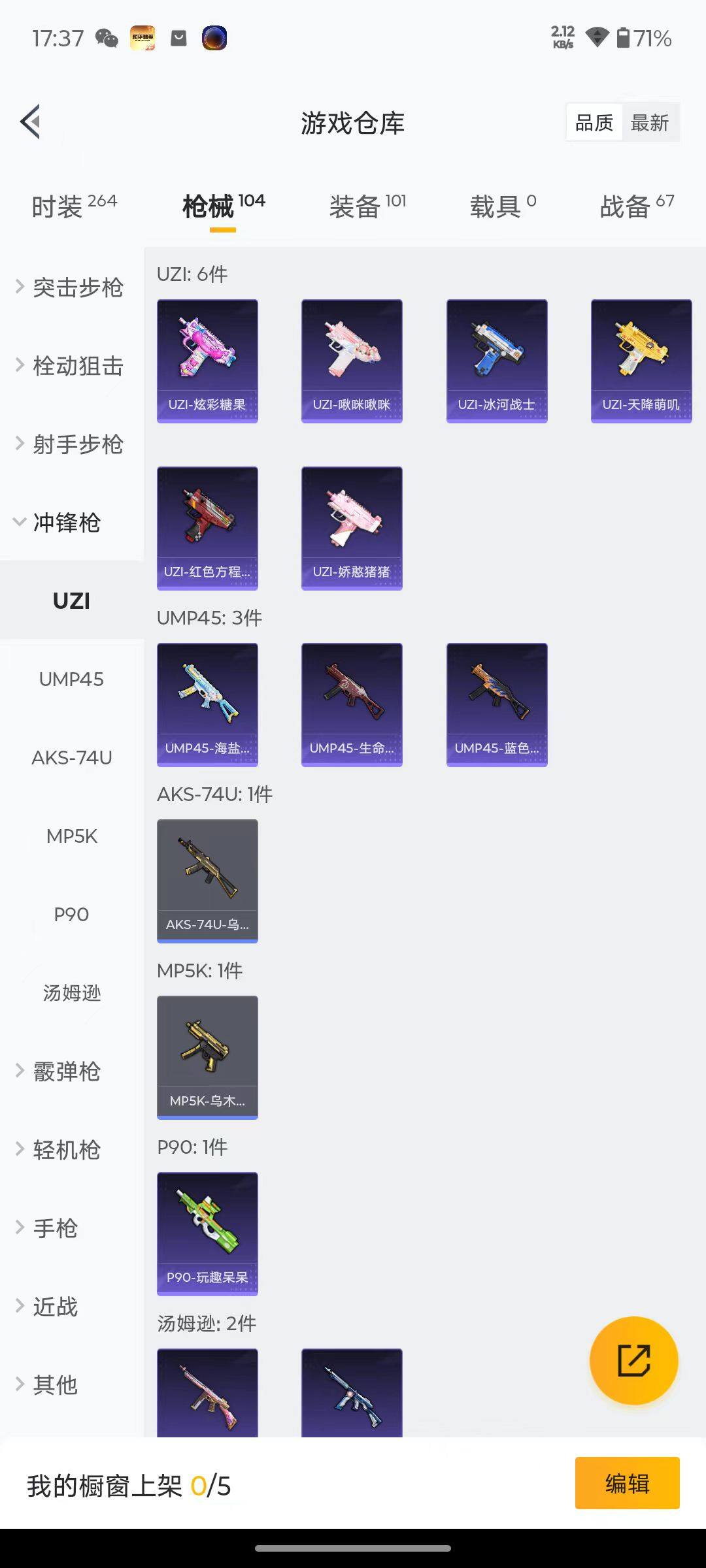Viewport: 706px width, 1568px height.
Task: Select the UZI subcategory in sidebar
Action: pyautogui.click(x=71, y=601)
